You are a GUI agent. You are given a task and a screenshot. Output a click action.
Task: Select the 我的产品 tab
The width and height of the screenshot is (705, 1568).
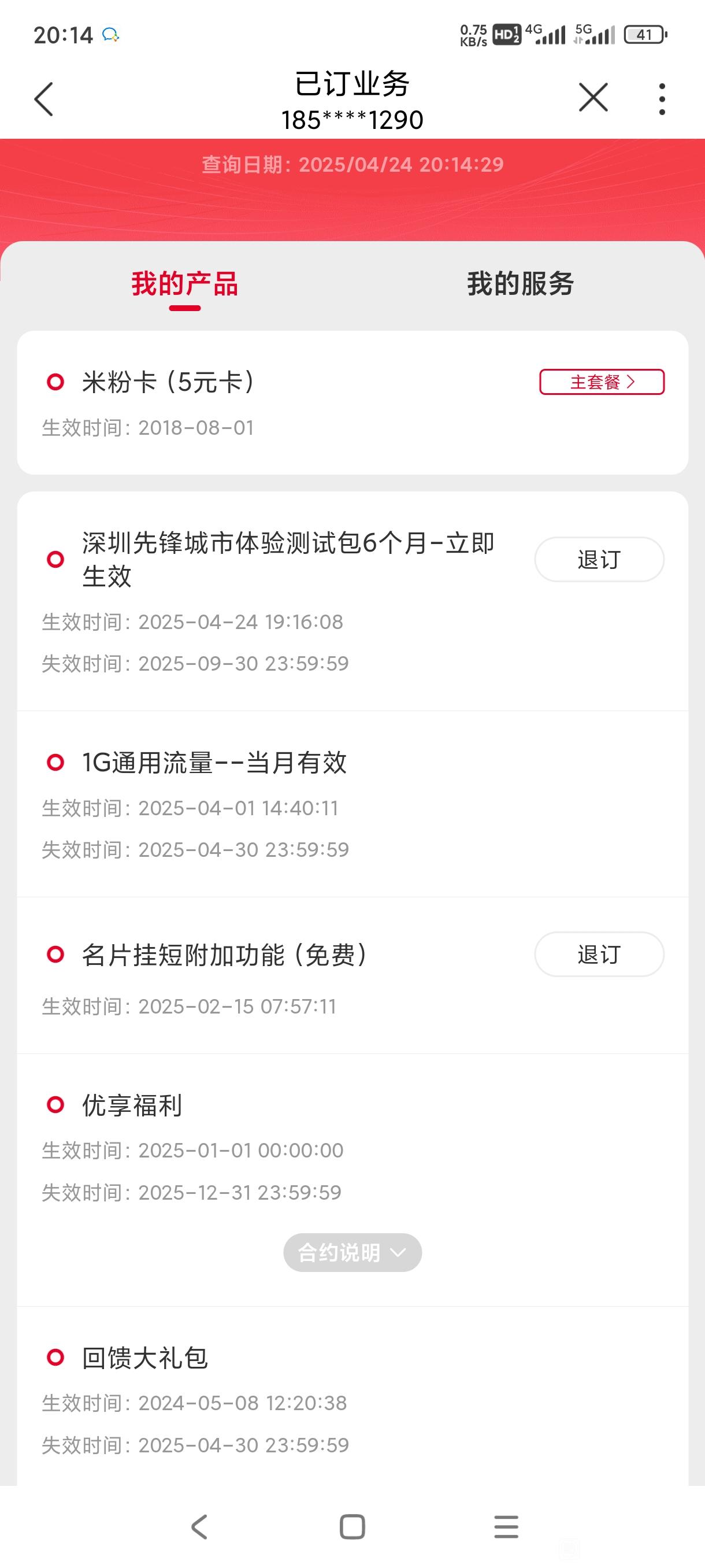click(185, 284)
